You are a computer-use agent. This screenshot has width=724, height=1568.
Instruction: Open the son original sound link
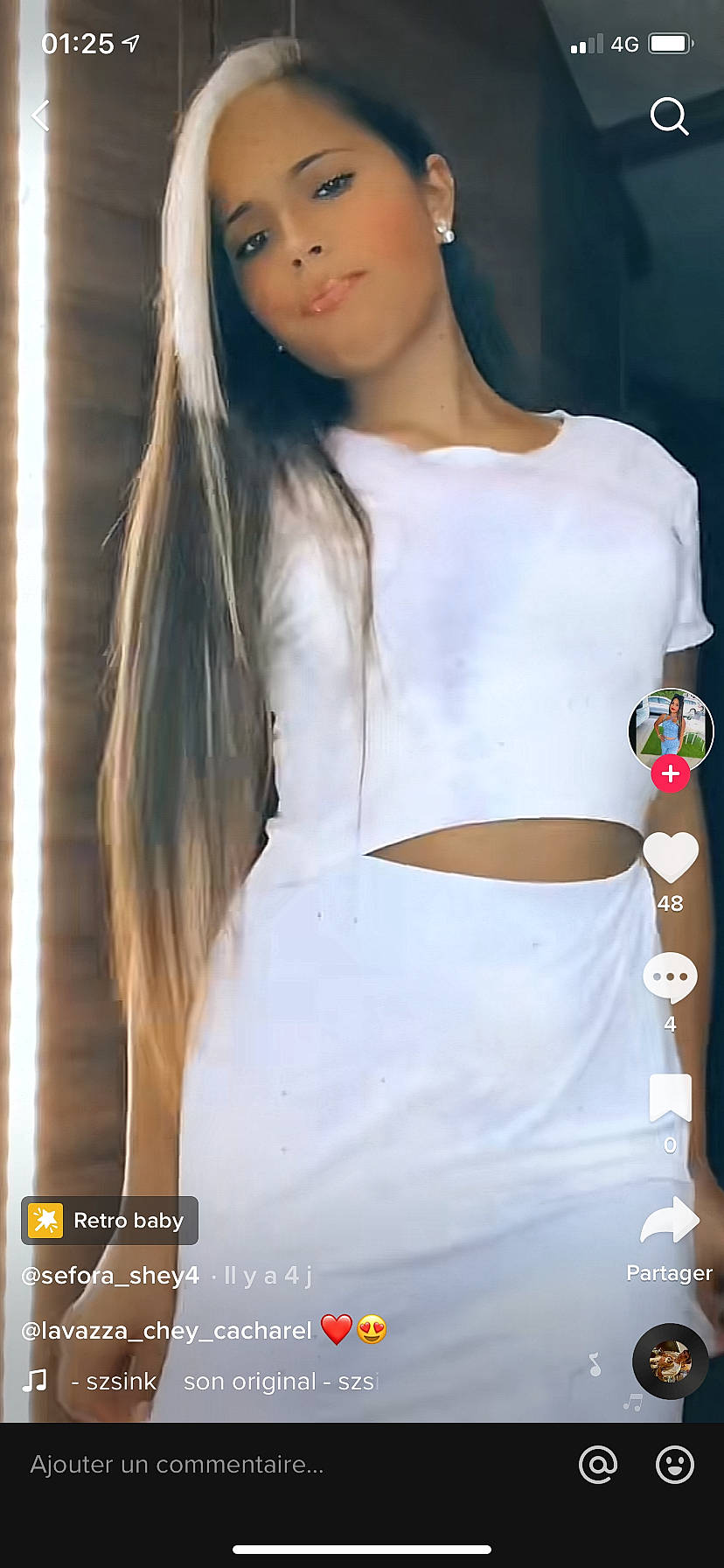coord(280,1382)
